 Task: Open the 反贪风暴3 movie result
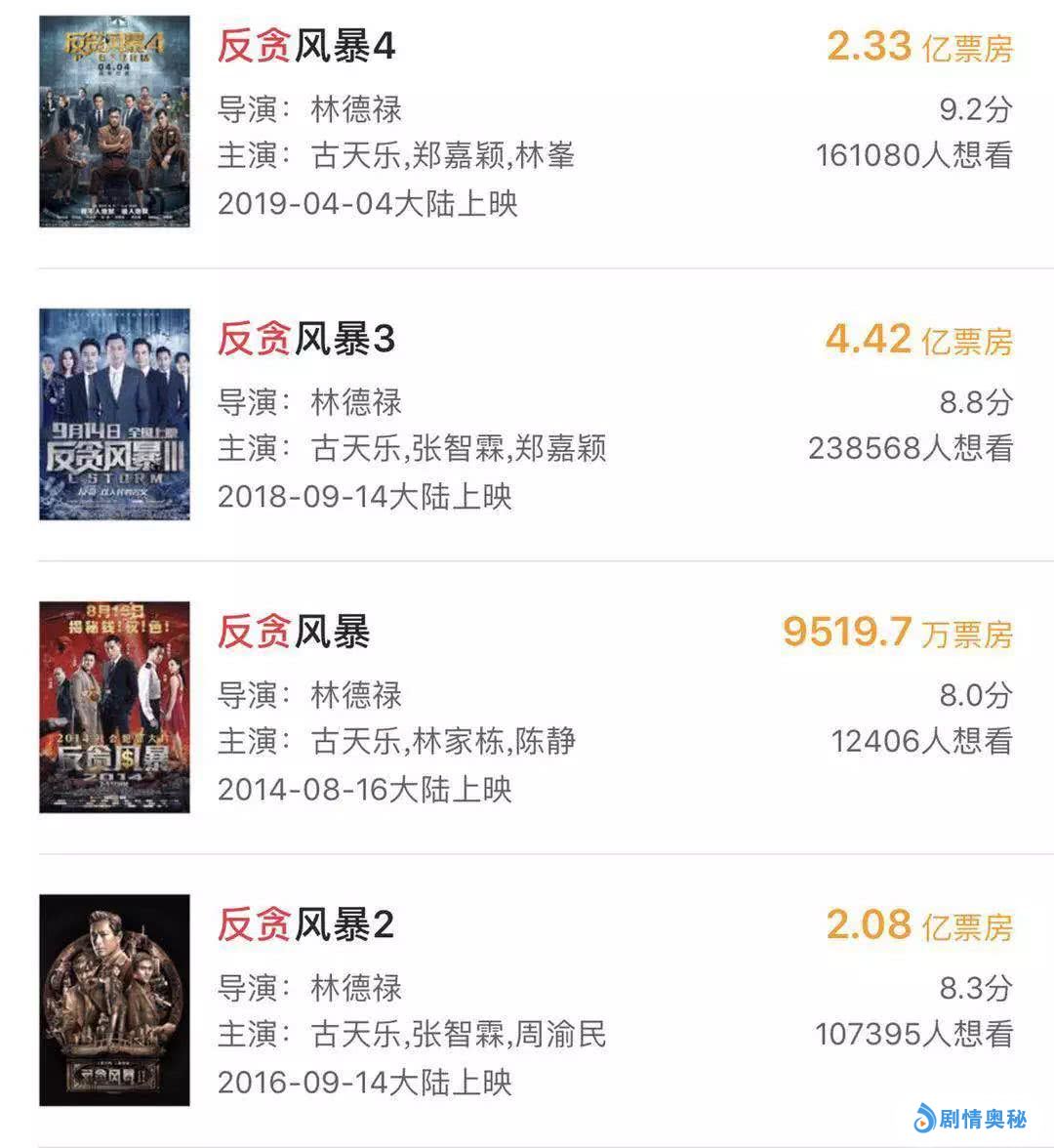pos(305,340)
